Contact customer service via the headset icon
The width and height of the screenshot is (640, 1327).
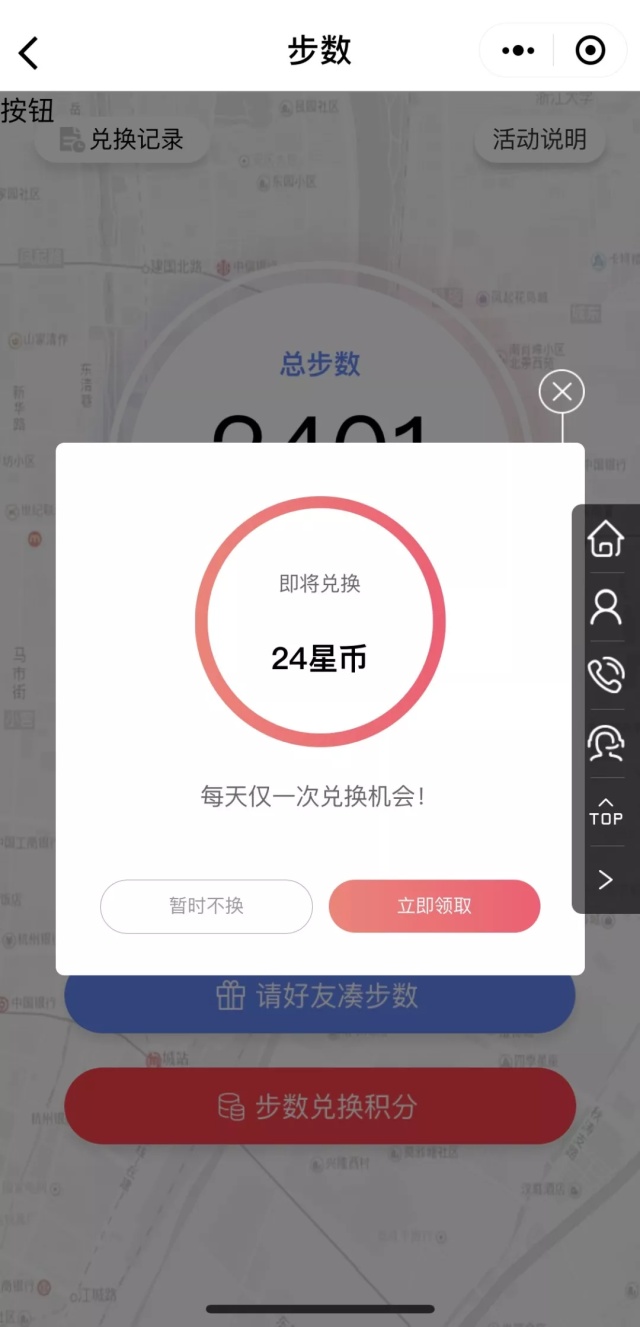click(605, 743)
